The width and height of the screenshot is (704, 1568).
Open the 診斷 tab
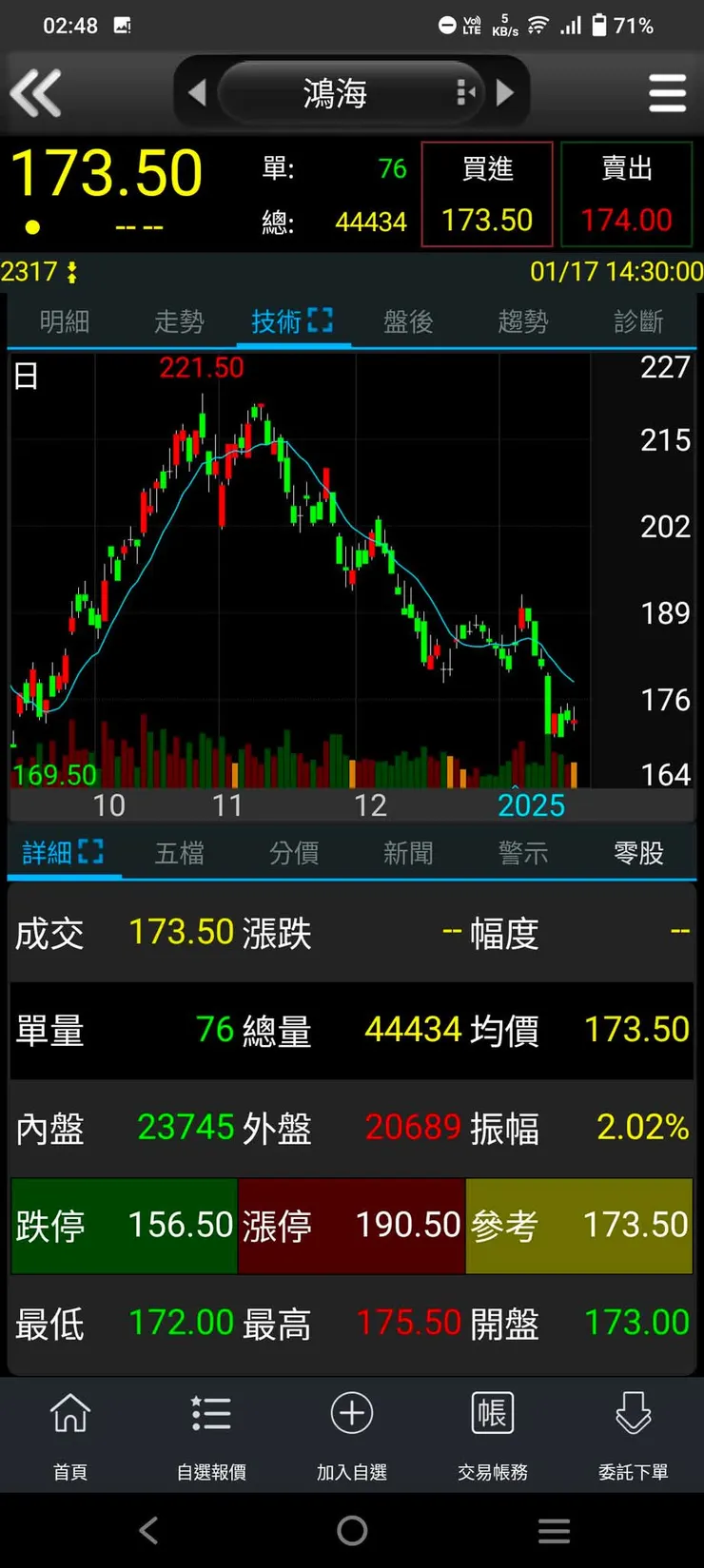637,321
